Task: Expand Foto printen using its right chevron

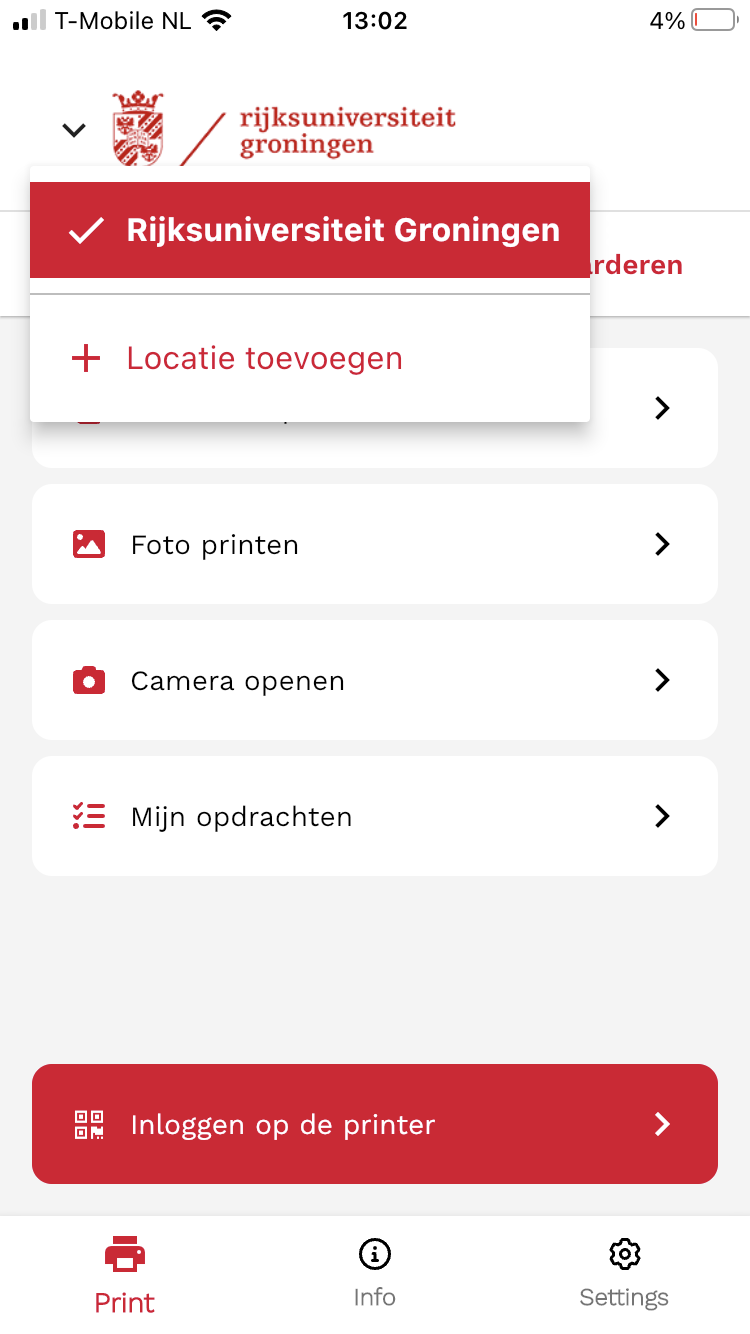Action: [661, 544]
